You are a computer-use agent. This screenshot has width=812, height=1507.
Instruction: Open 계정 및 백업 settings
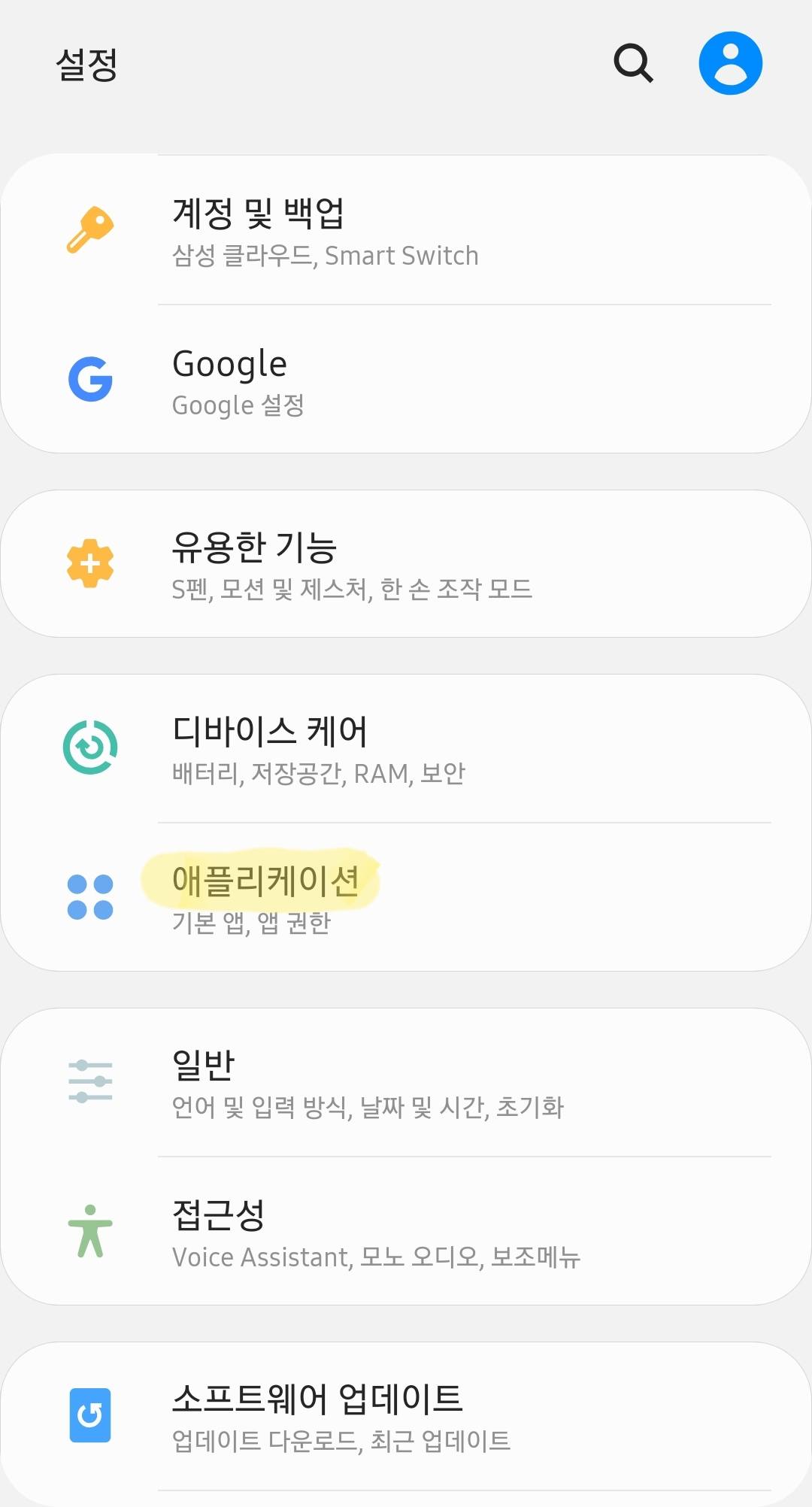coord(406,230)
